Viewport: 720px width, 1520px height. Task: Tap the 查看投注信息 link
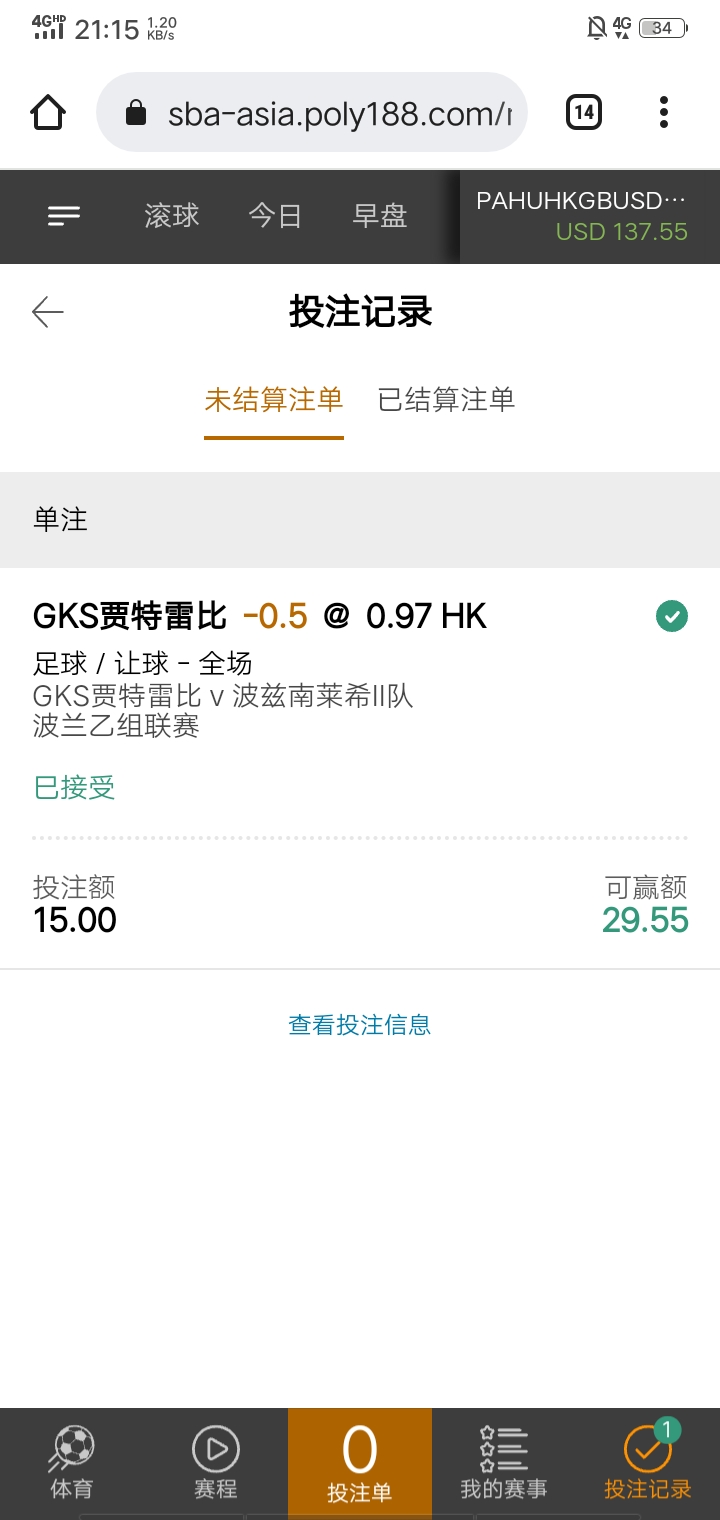(360, 1025)
